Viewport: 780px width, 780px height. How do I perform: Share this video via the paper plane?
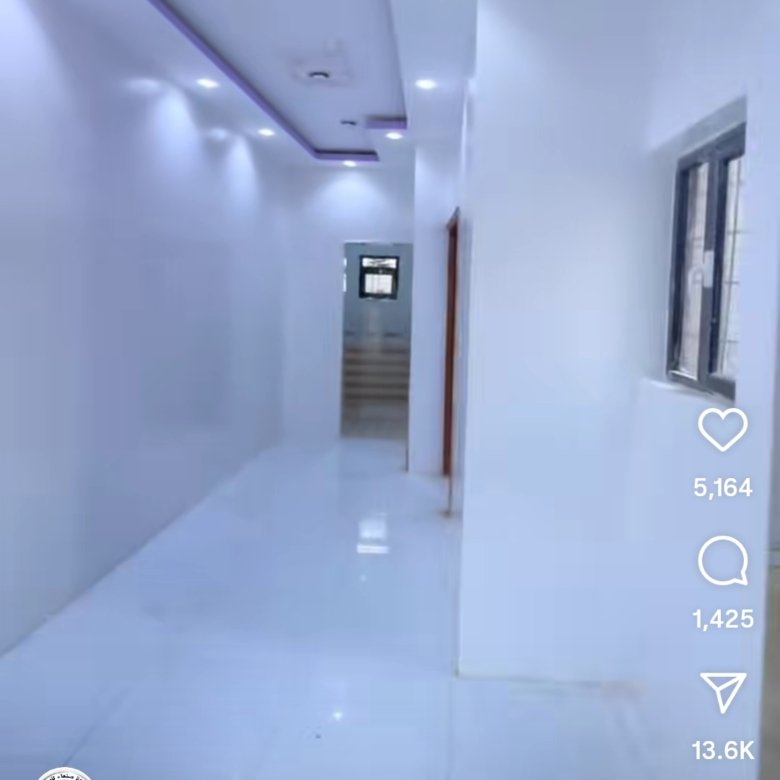coord(722,692)
